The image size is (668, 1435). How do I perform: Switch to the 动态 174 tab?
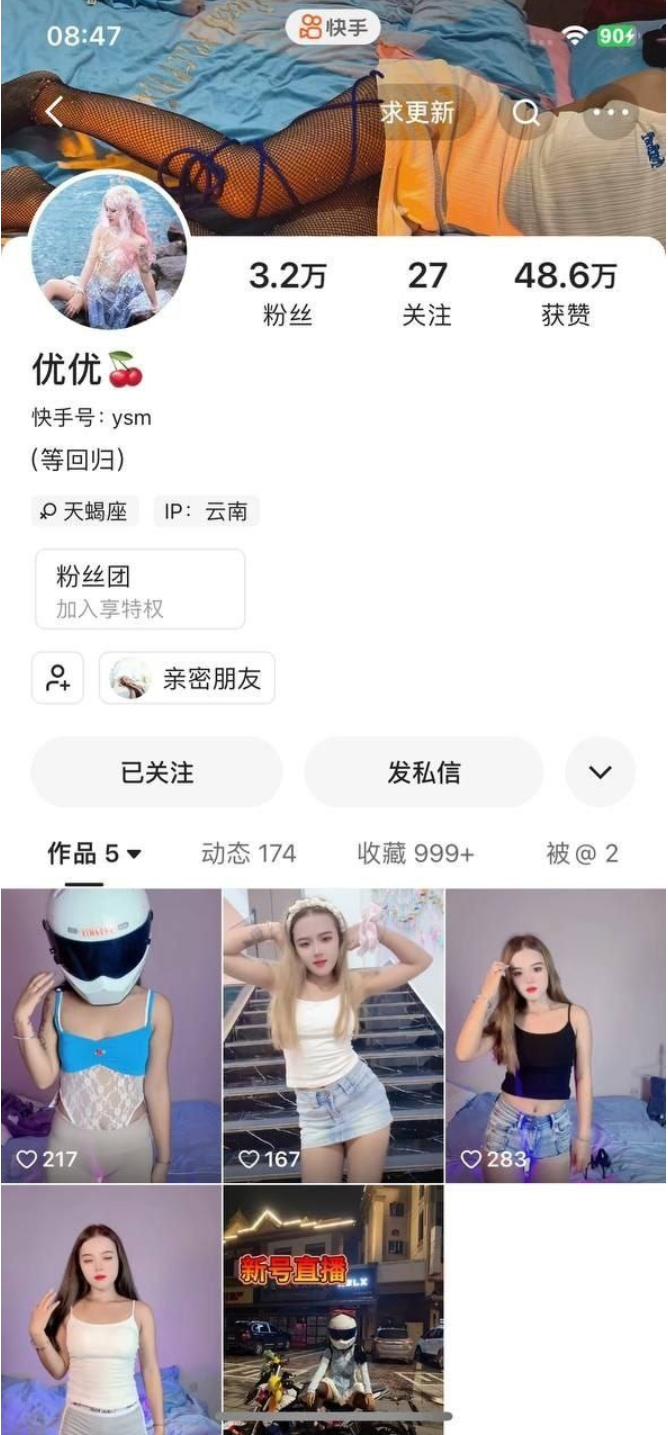(x=248, y=853)
